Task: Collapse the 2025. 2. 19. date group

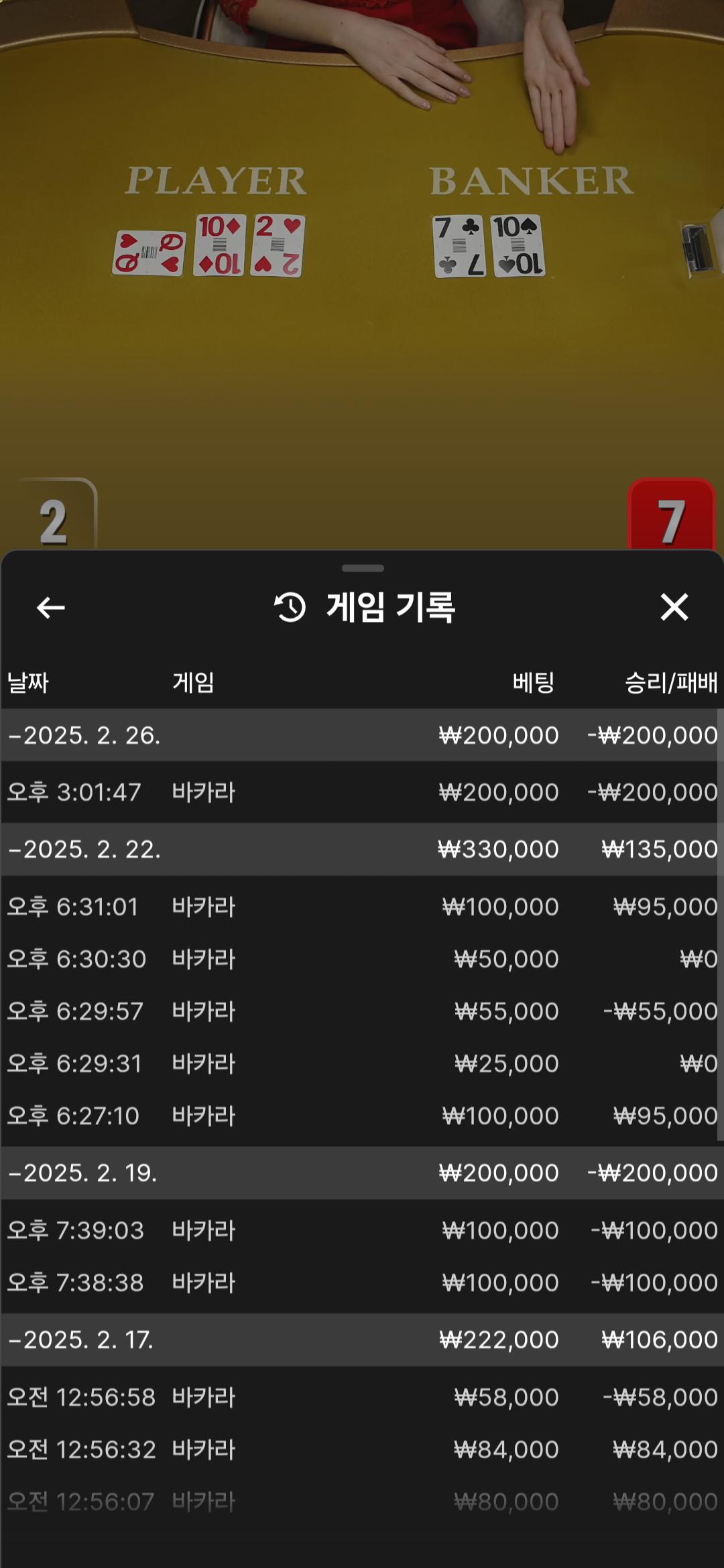Action: (84, 1173)
